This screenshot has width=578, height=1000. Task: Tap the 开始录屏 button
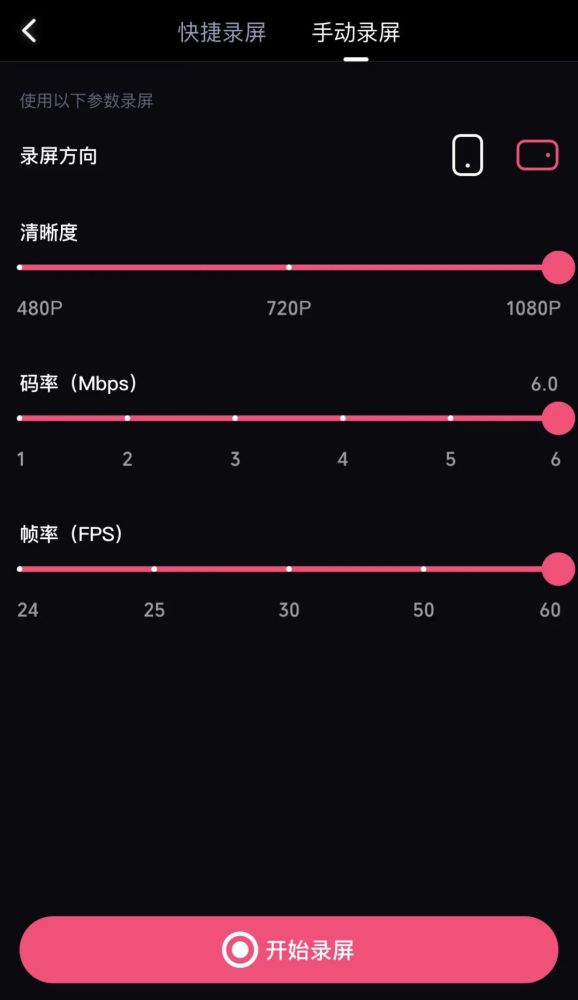click(x=289, y=950)
